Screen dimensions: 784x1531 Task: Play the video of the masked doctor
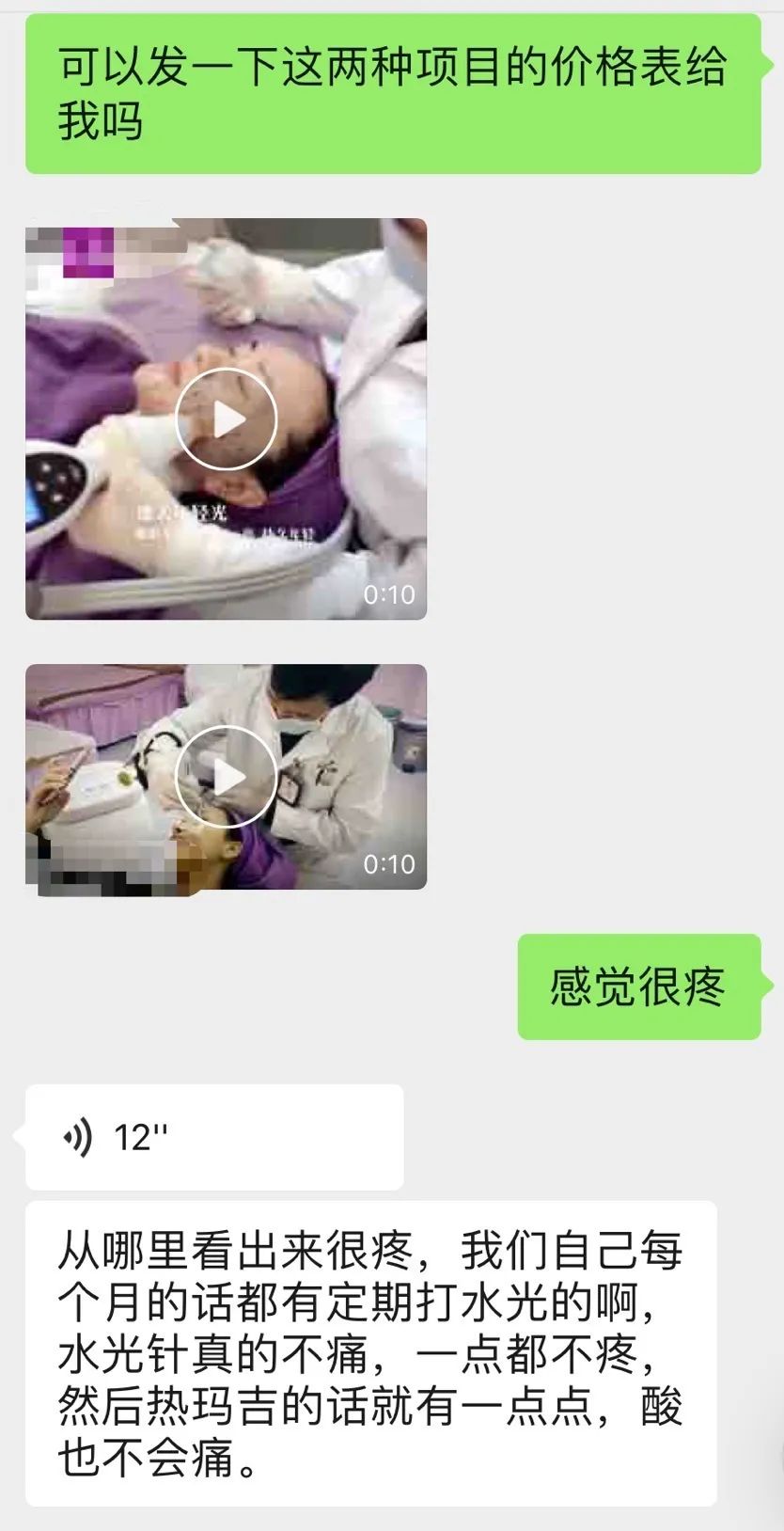point(227,777)
